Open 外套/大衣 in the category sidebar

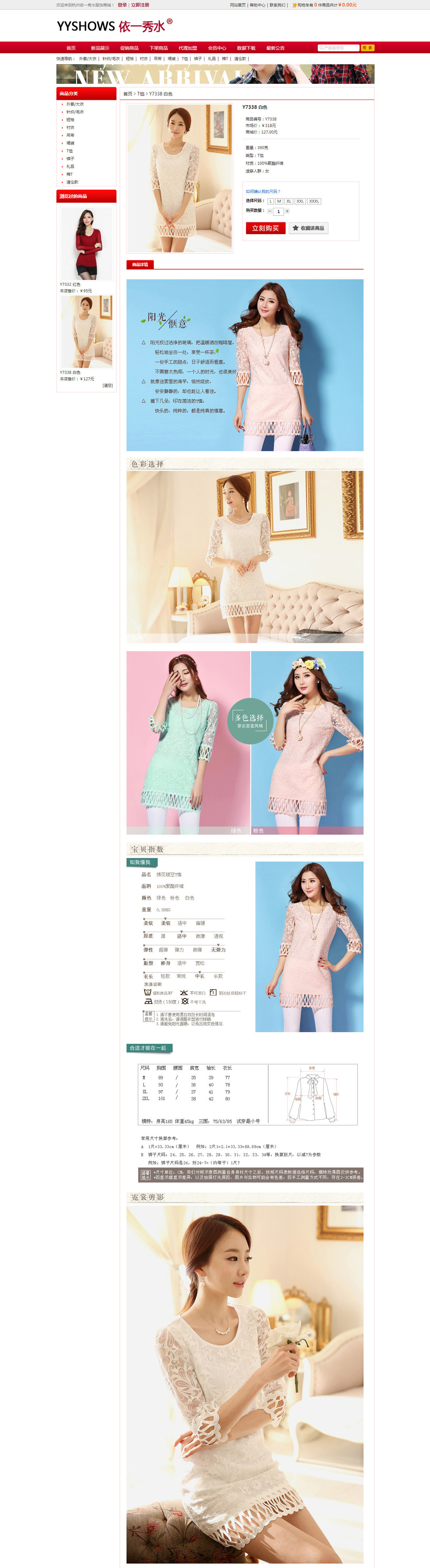click(x=75, y=104)
